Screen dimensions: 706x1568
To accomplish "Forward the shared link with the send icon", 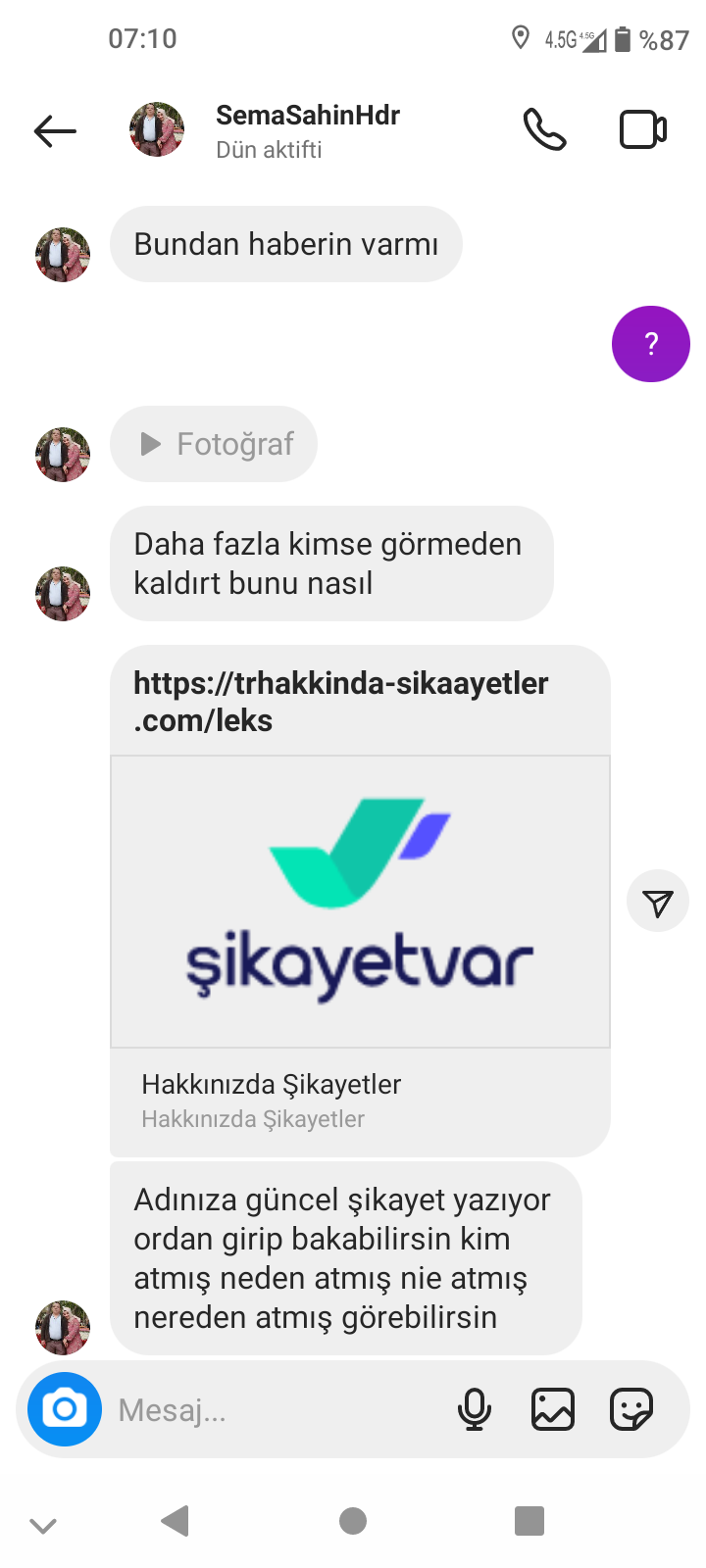I will [x=657, y=902].
